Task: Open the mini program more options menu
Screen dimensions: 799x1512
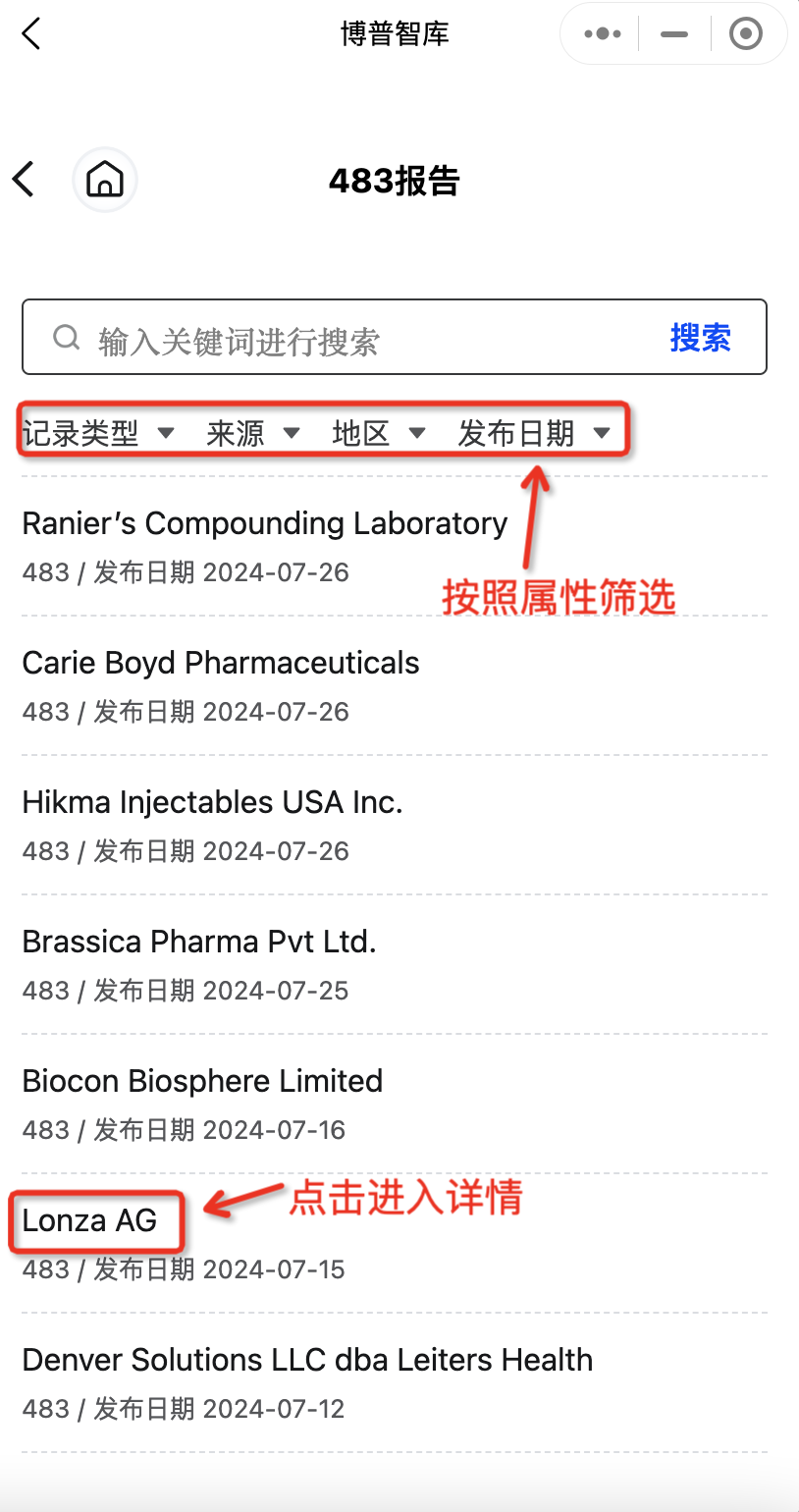Action: click(602, 34)
